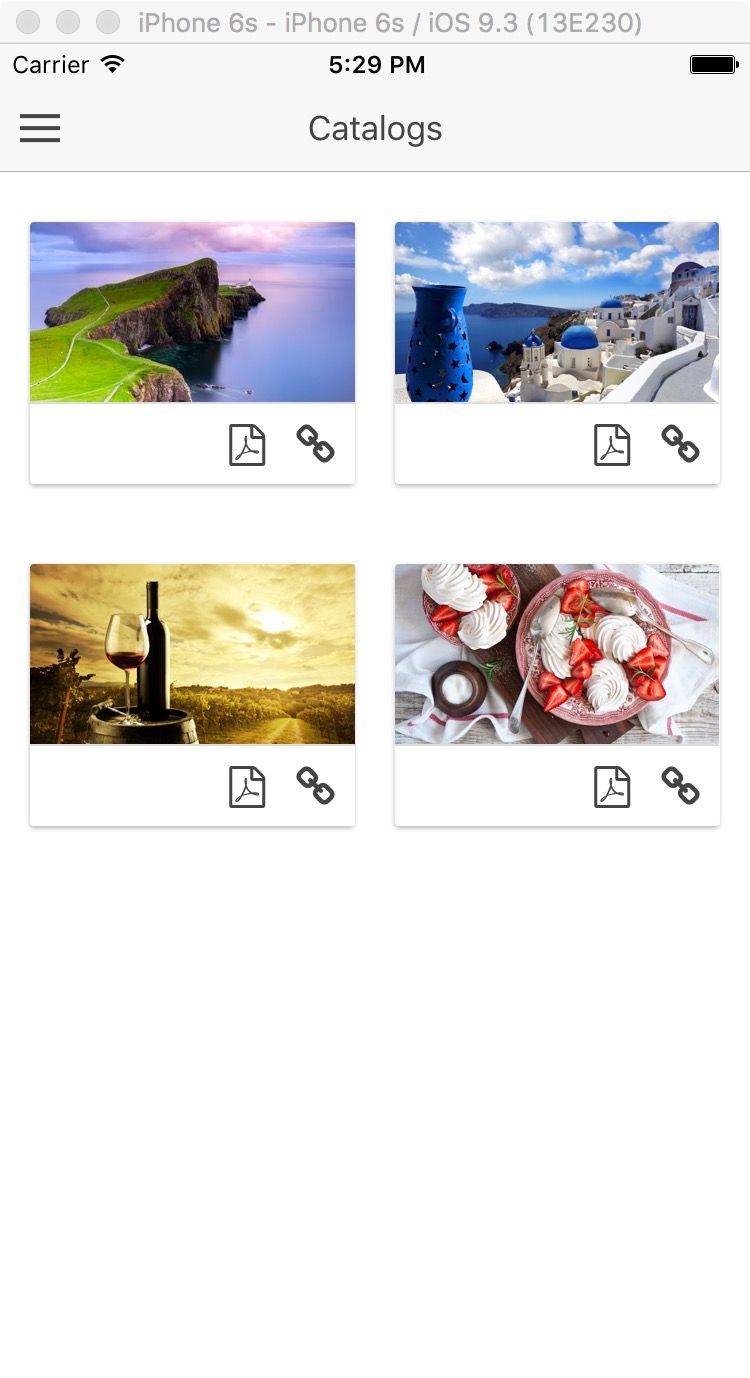750x1378 pixels.
Task: Tap link icon under strawberry dessert catalog
Action: coord(680,785)
